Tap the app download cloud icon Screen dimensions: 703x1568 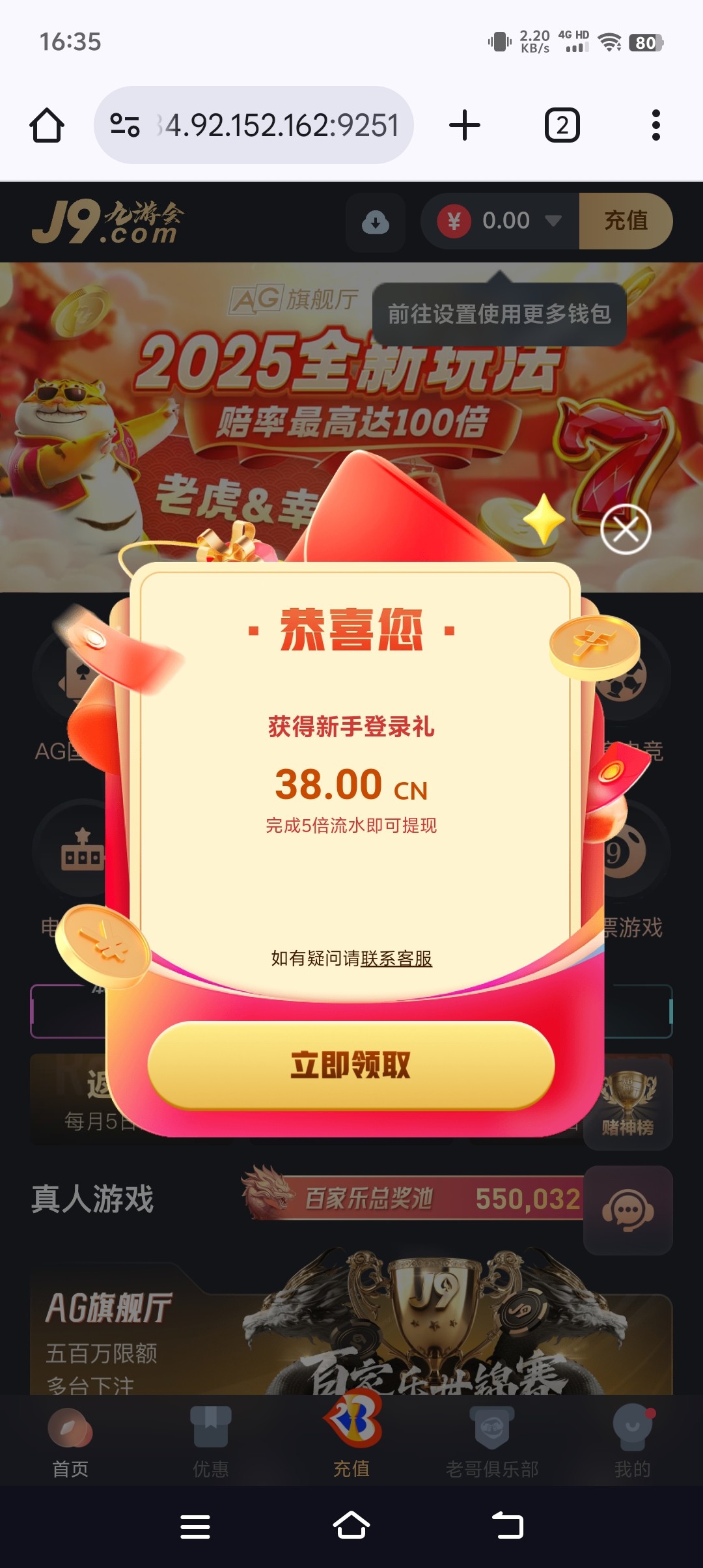[x=376, y=222]
